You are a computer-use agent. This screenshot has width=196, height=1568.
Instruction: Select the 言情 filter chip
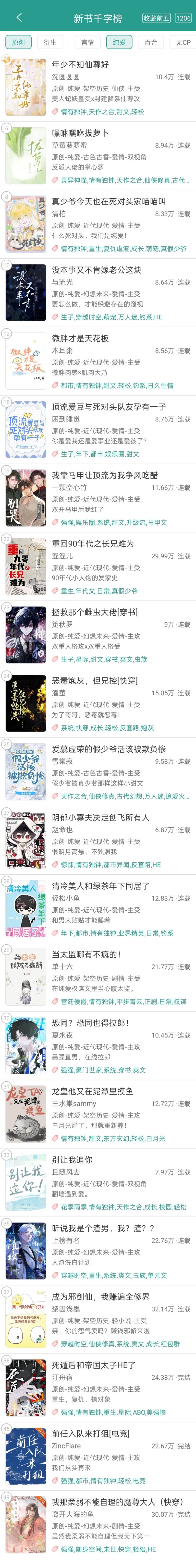[88, 43]
